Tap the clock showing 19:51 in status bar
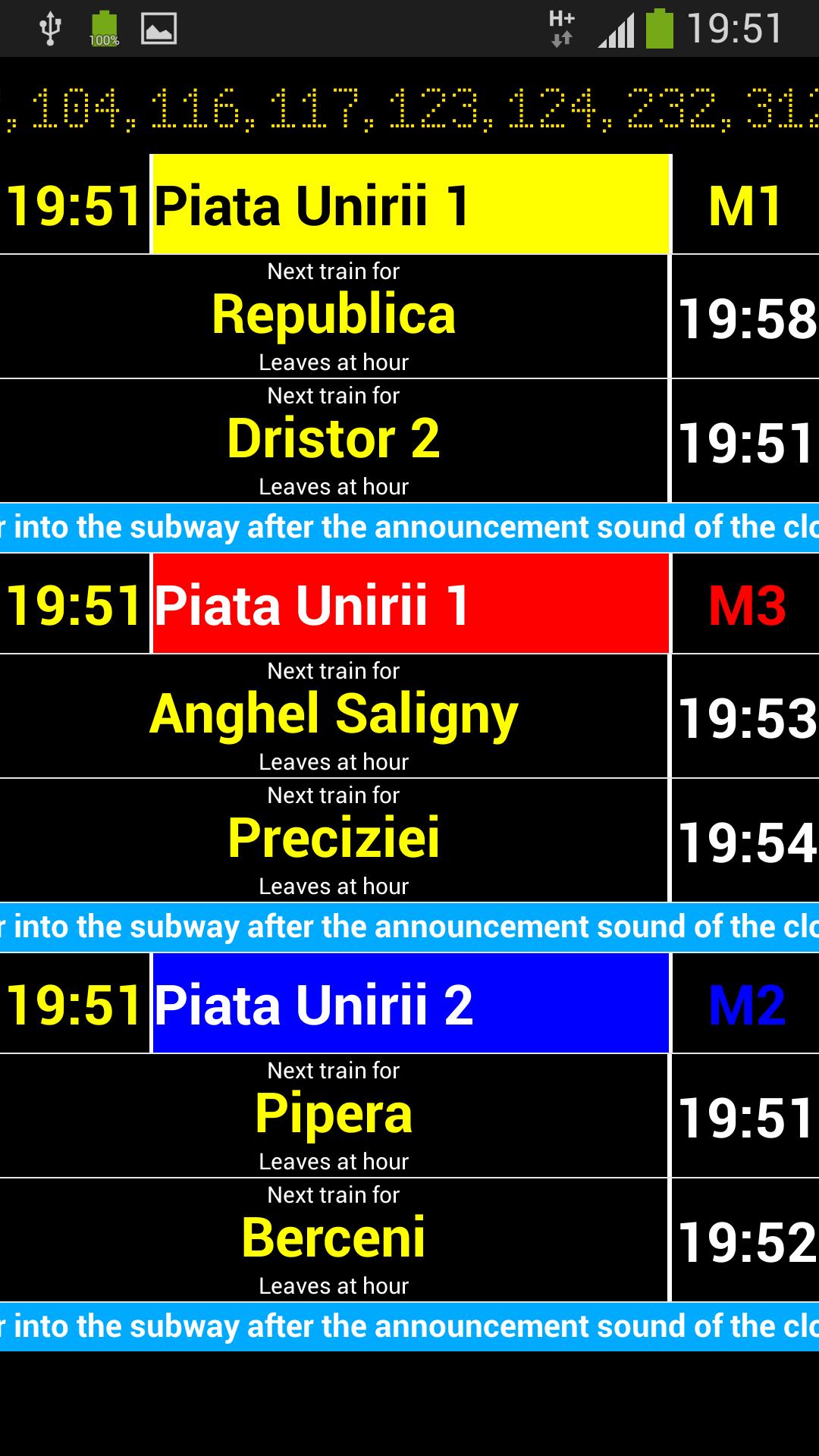The width and height of the screenshot is (819, 1456). pos(736,27)
